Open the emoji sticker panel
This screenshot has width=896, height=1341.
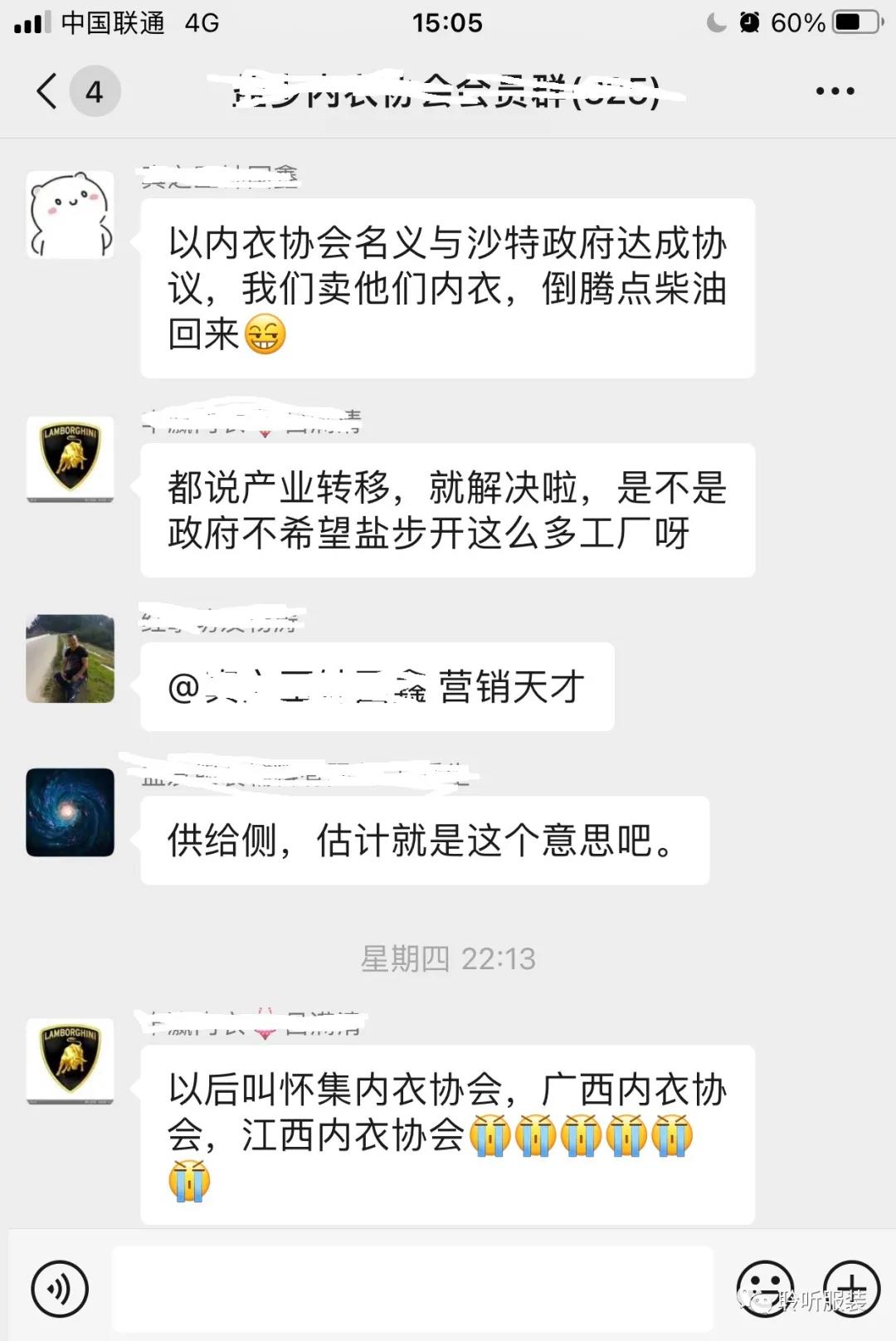click(x=765, y=1288)
